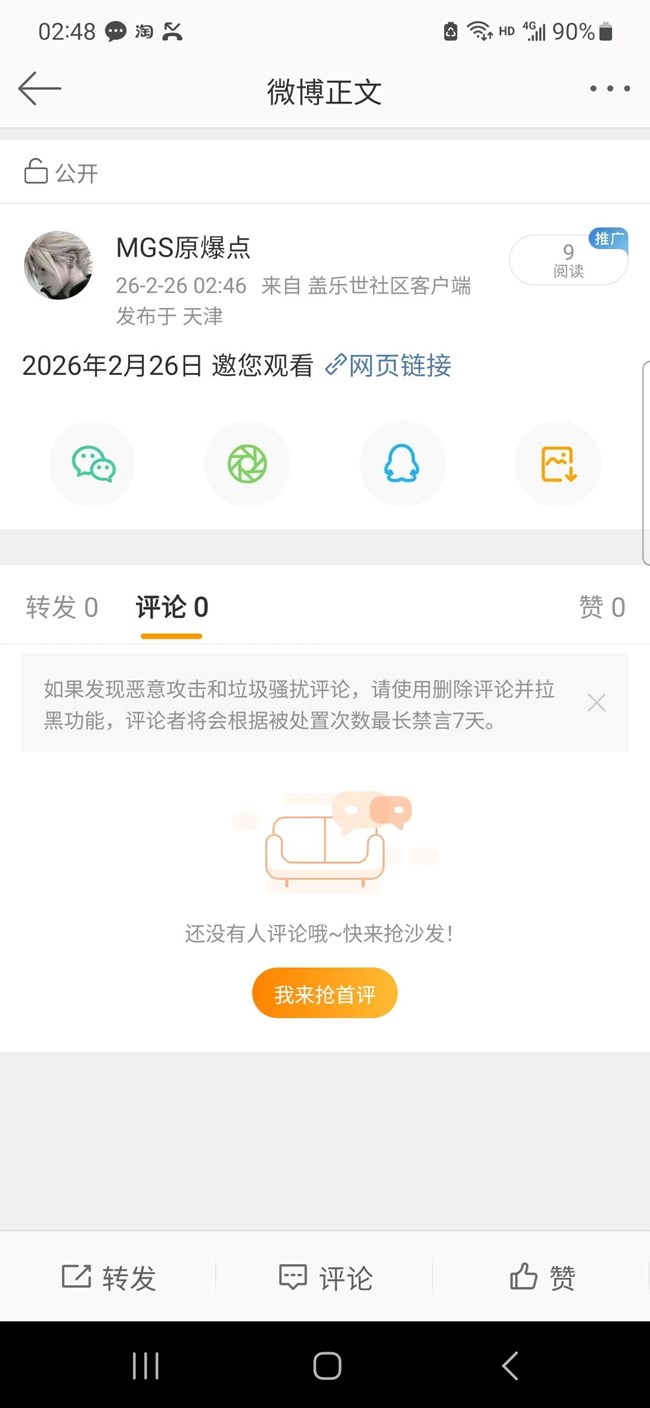Viewport: 650px width, 1408px height.
Task: Repost via bottom 转发 button
Action: (x=109, y=1277)
